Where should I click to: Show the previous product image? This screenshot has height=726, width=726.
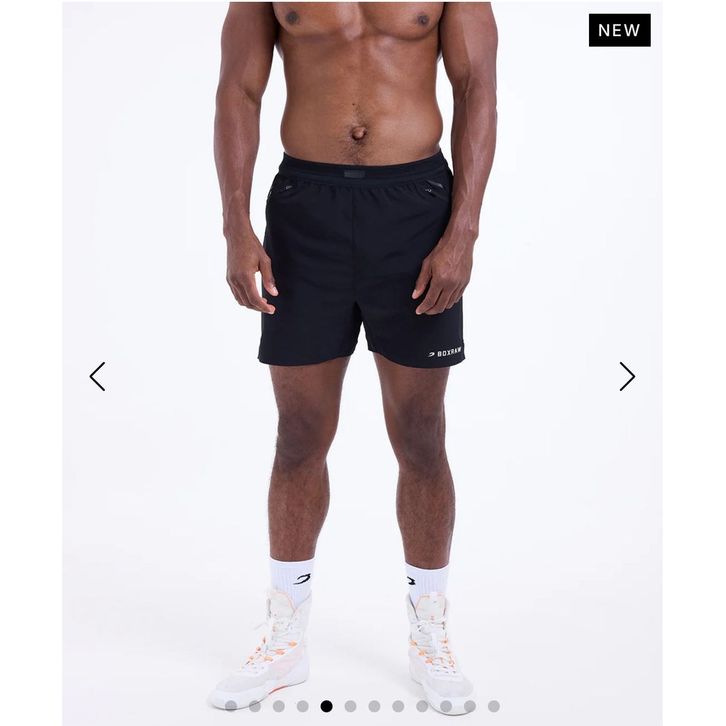tap(97, 376)
